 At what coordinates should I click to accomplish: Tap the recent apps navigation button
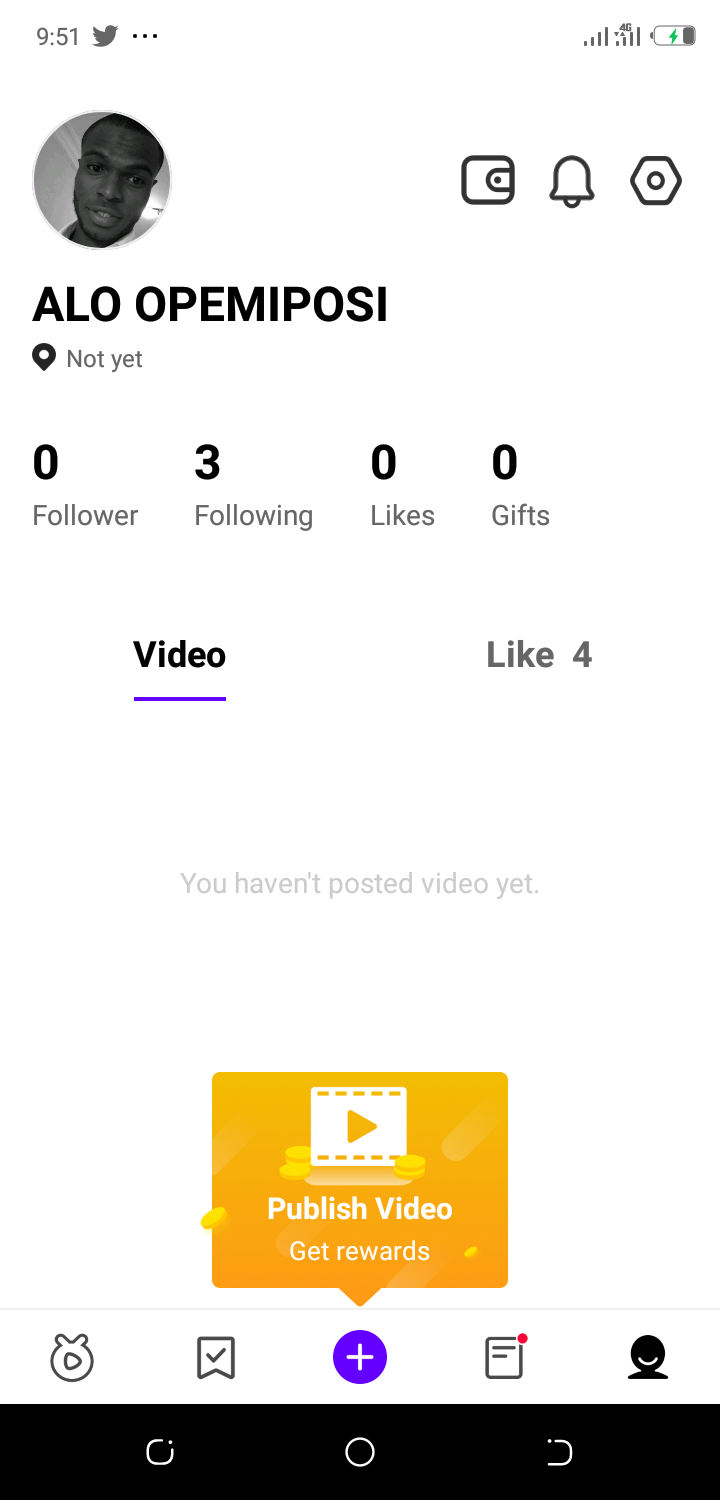pos(560,1452)
